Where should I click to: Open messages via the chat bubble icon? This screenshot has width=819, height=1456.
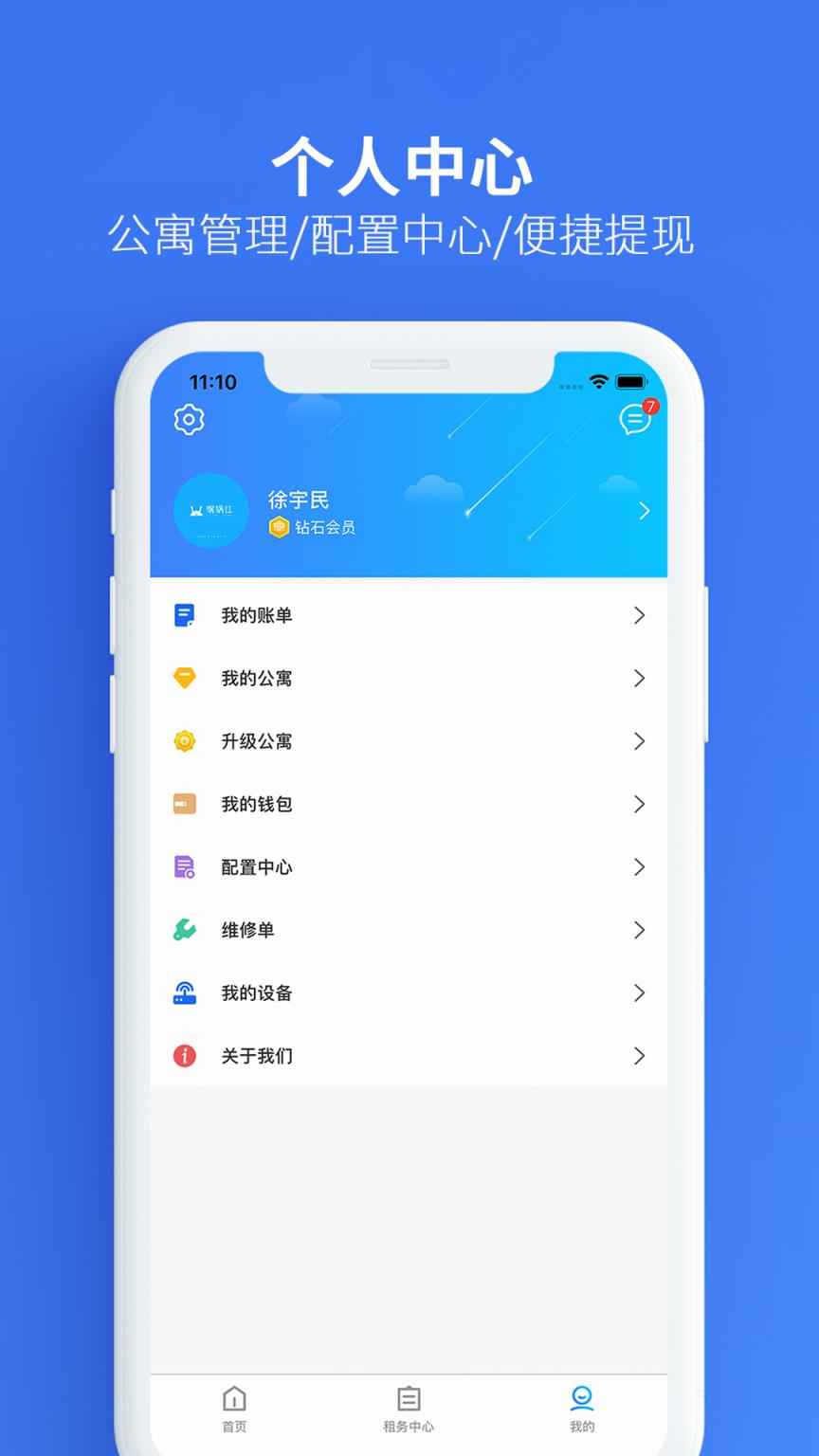coord(633,420)
